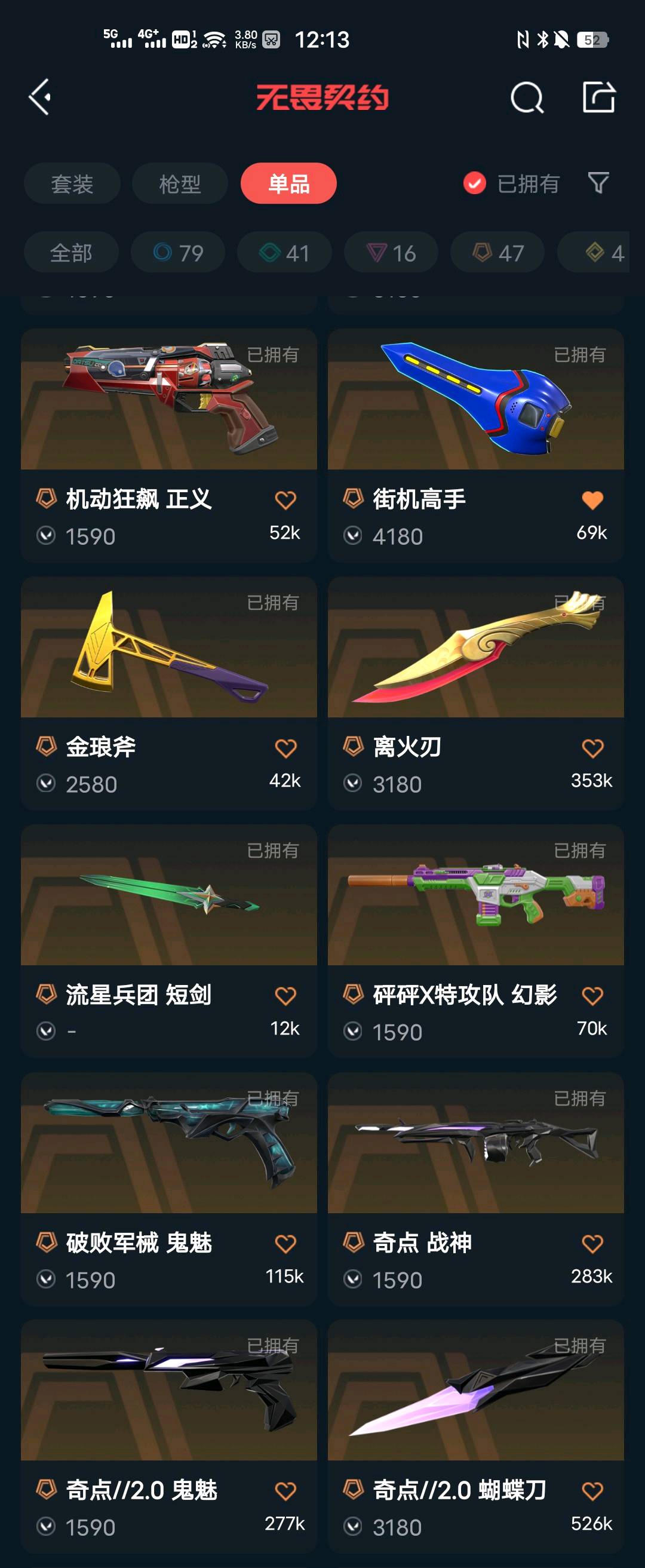Like the 离火刃 skin
The image size is (645, 1568).
592,748
